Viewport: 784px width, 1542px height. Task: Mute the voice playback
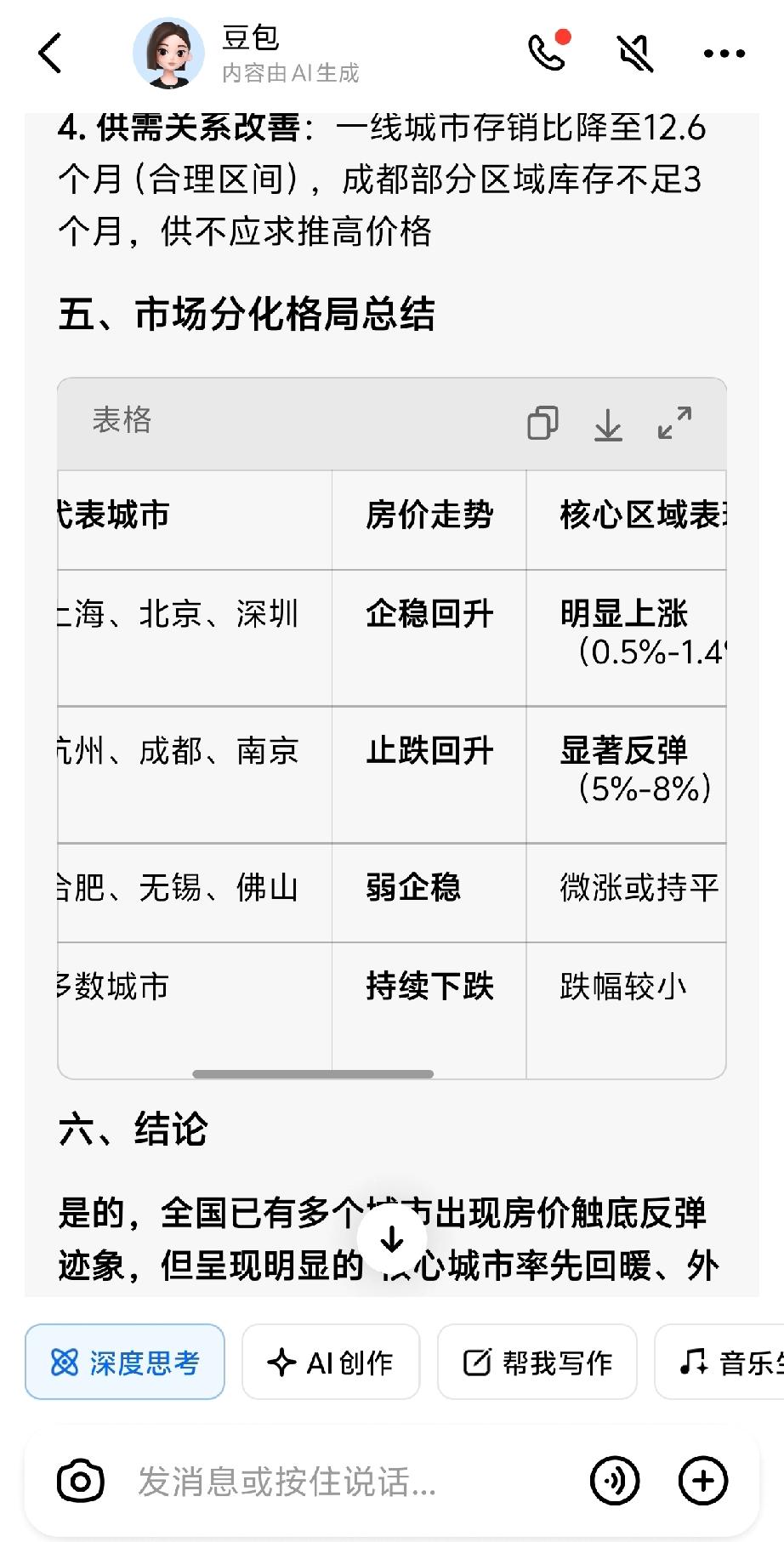(636, 53)
